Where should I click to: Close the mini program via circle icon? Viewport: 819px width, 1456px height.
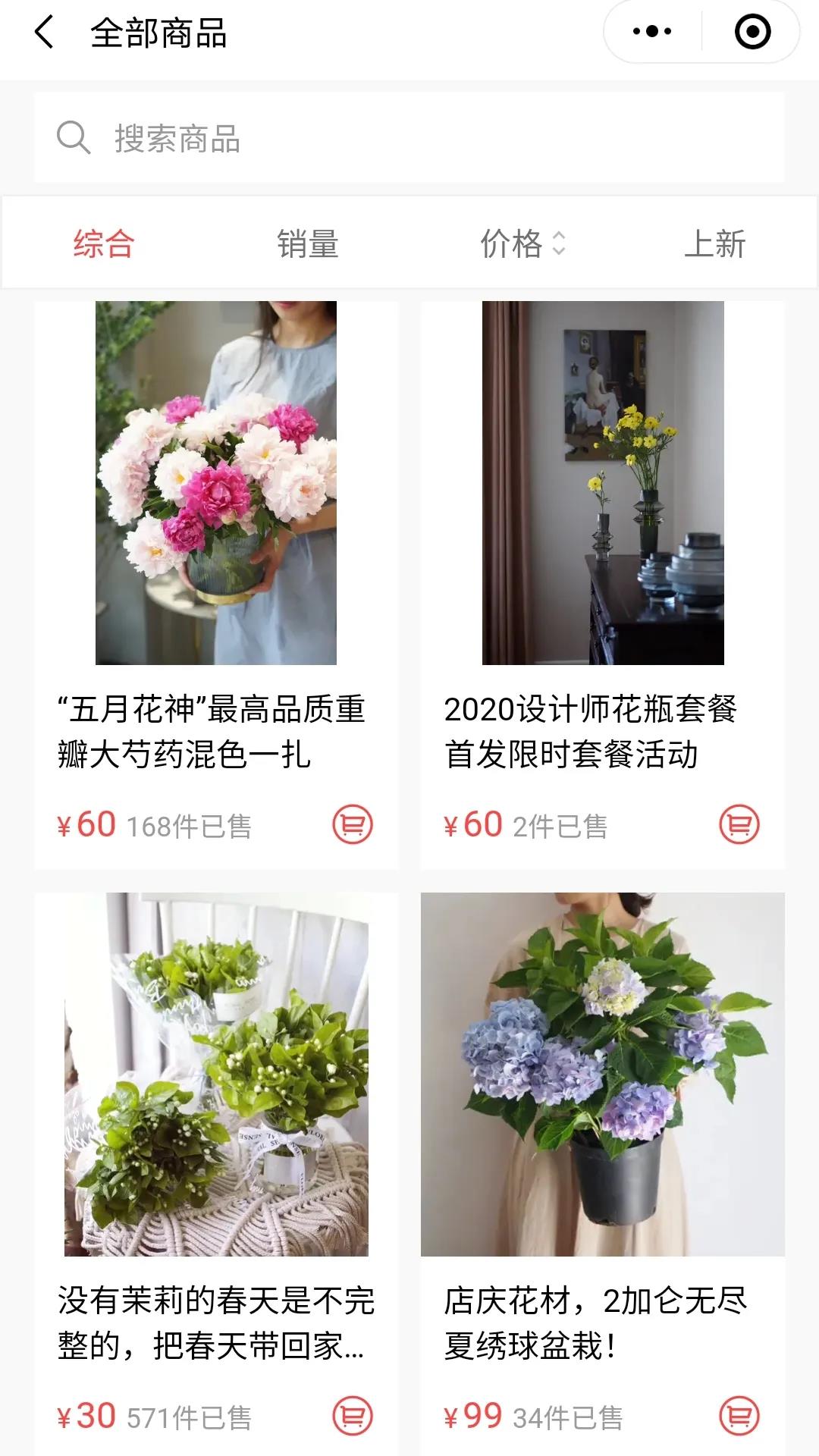[752, 32]
